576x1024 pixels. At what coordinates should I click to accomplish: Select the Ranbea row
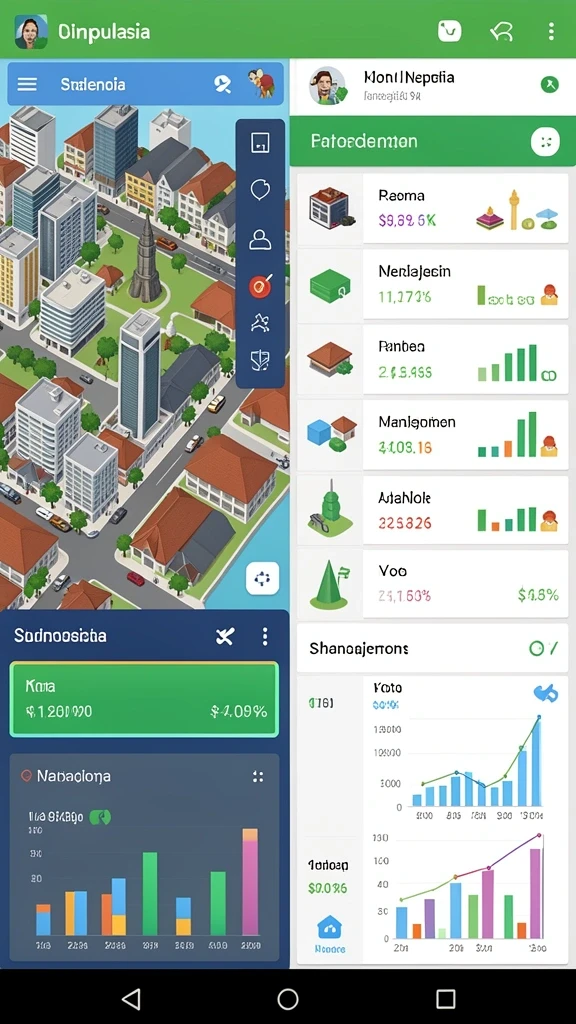click(x=432, y=360)
